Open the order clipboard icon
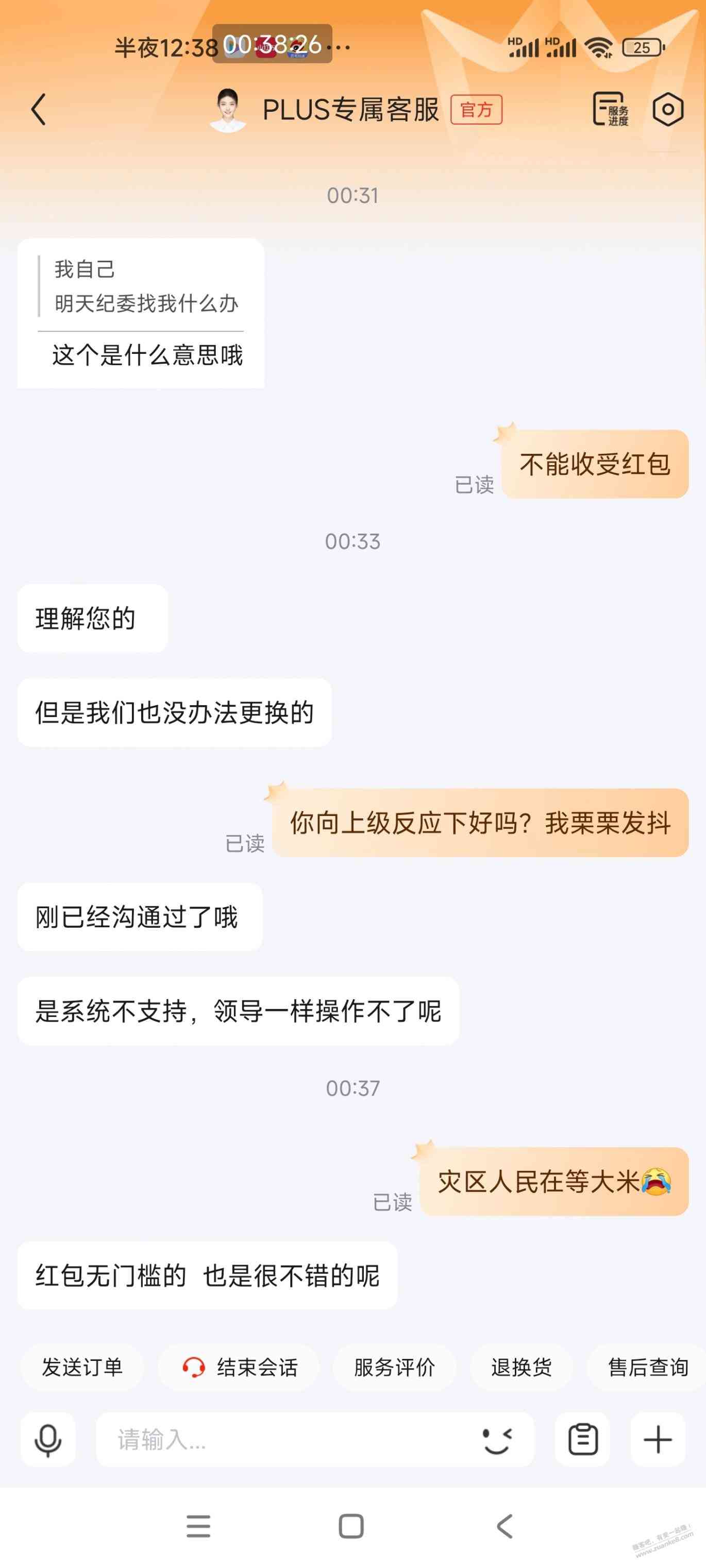 pos(582,1440)
